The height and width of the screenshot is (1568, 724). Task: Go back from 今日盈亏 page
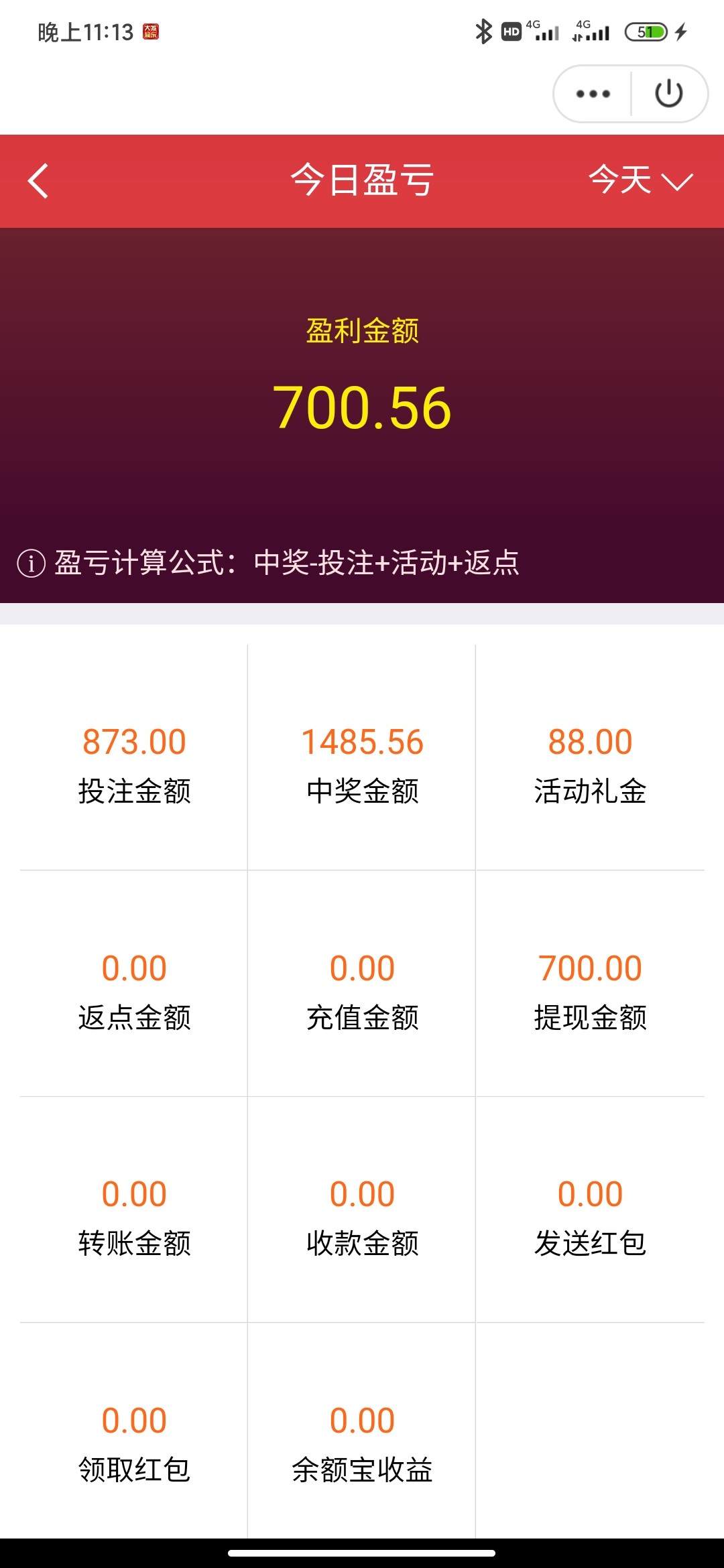pos(39,181)
